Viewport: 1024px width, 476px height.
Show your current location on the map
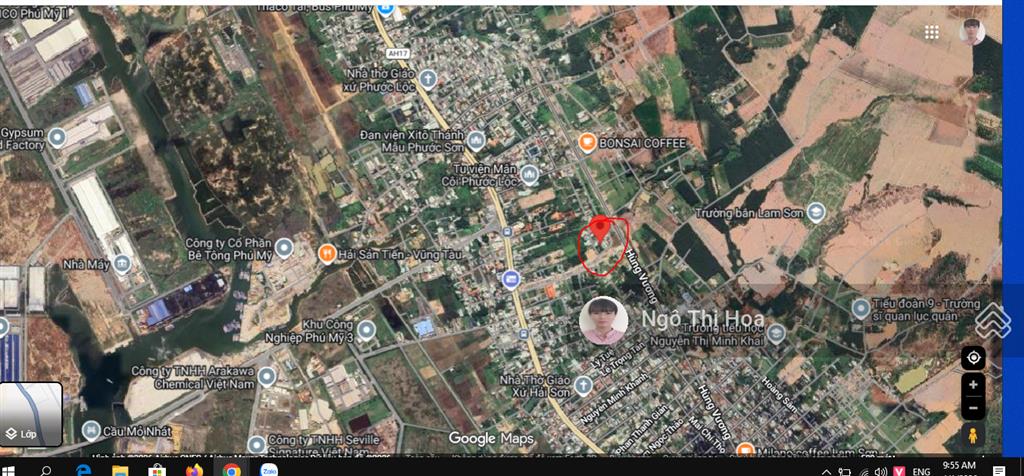(x=974, y=357)
